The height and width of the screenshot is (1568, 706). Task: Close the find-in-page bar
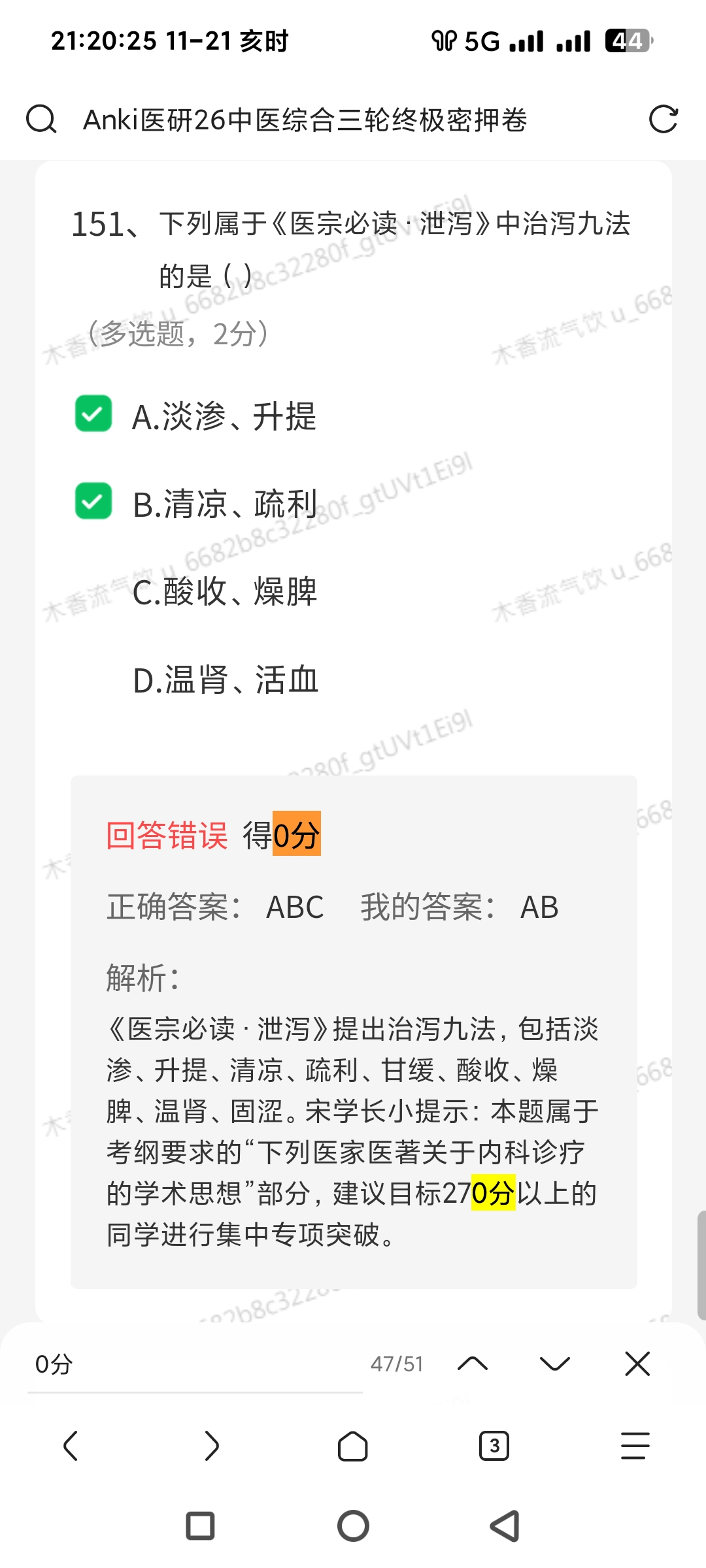click(637, 1364)
